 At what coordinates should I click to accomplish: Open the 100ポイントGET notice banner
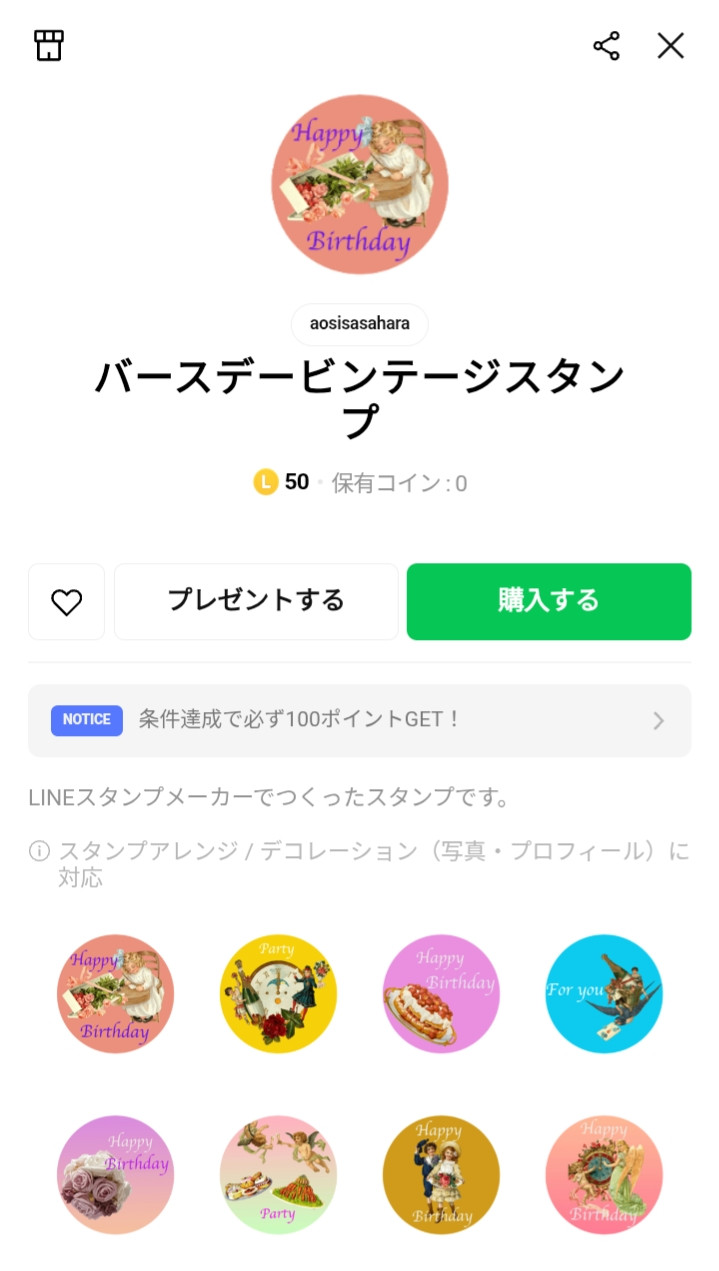point(359,720)
